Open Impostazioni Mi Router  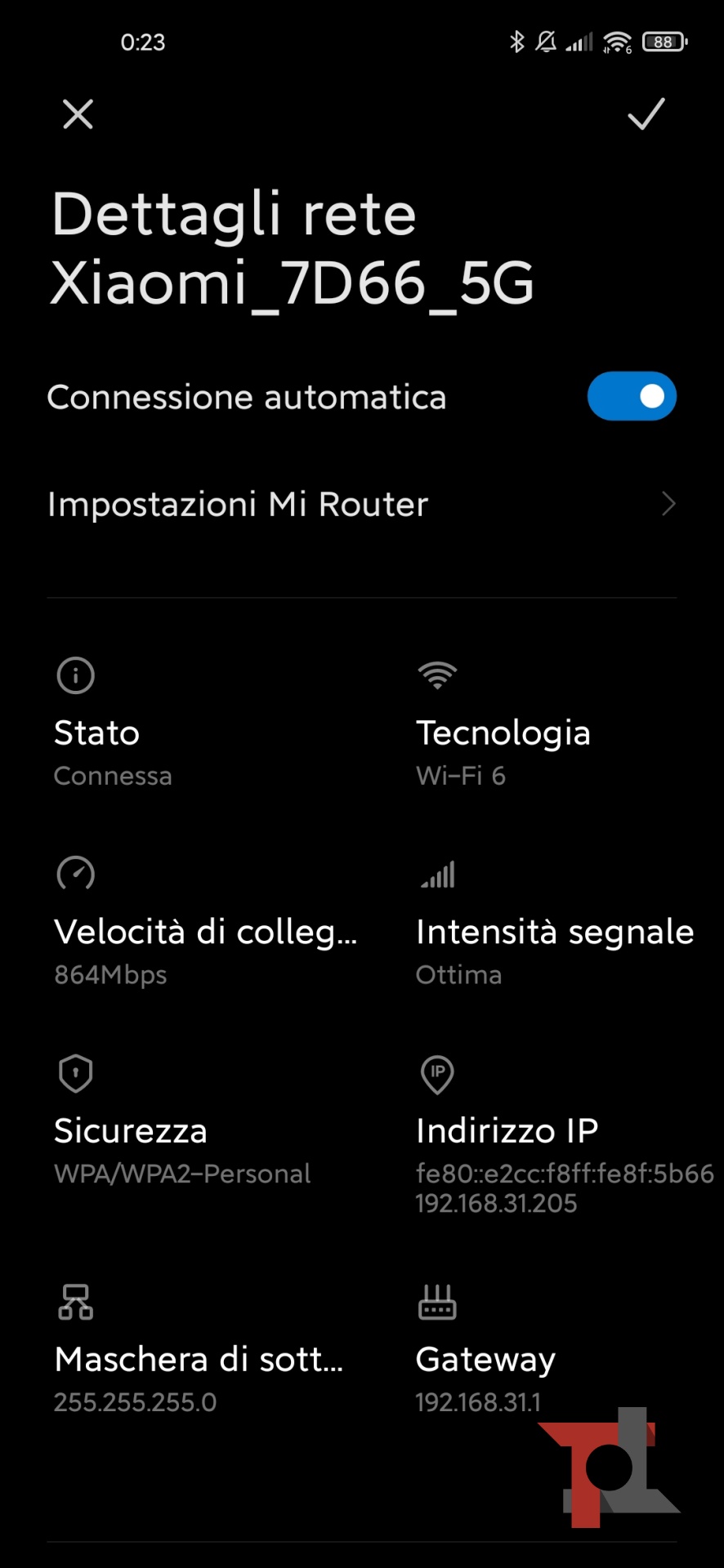pos(361,504)
